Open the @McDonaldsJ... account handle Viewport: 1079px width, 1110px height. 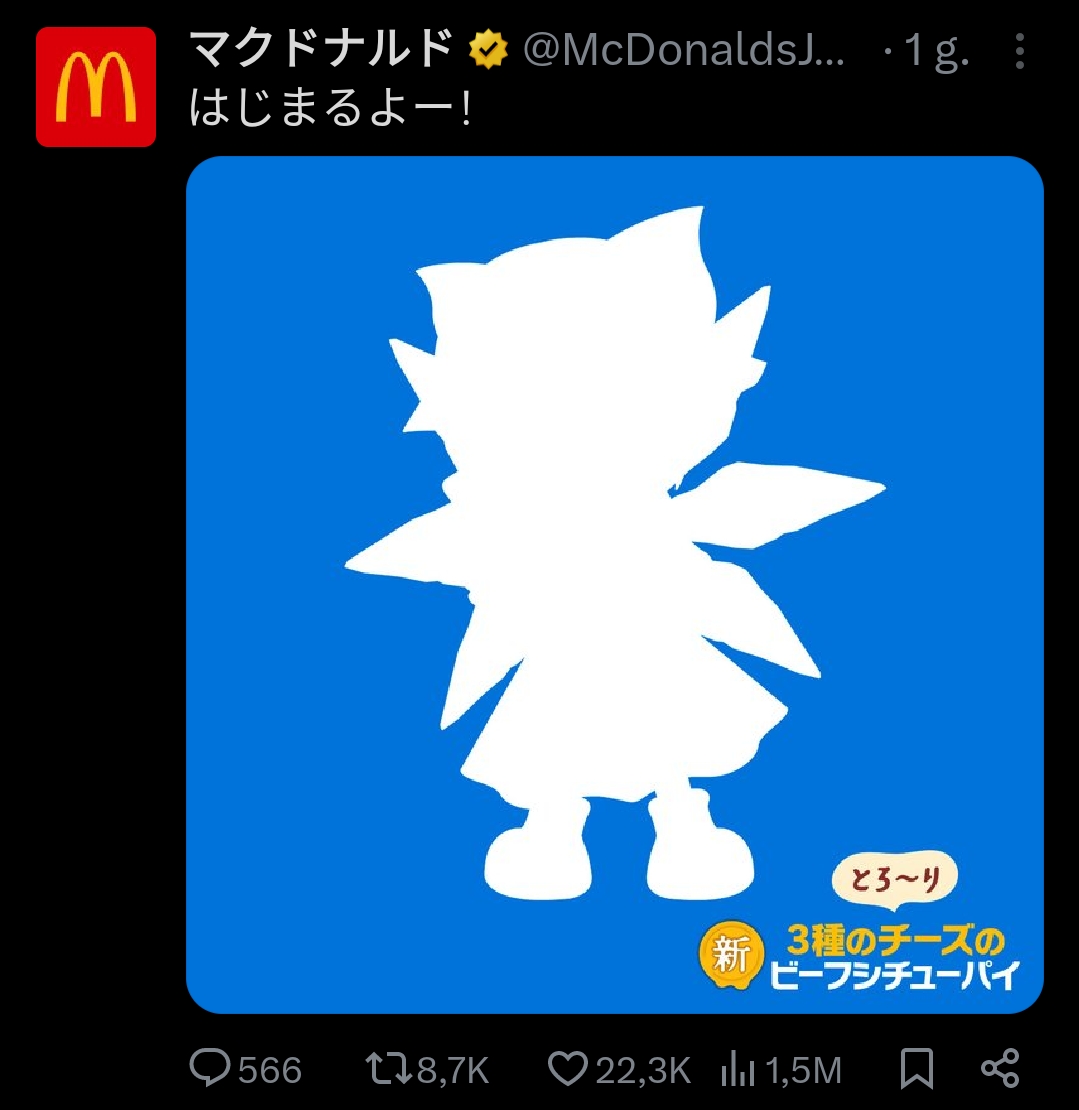click(x=684, y=51)
